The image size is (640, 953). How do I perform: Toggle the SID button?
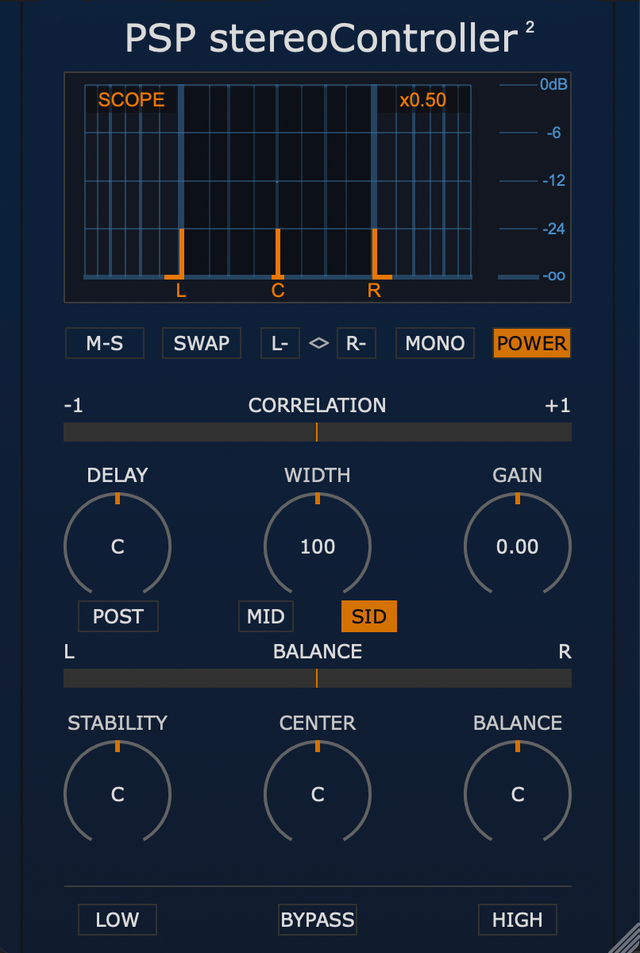368,616
